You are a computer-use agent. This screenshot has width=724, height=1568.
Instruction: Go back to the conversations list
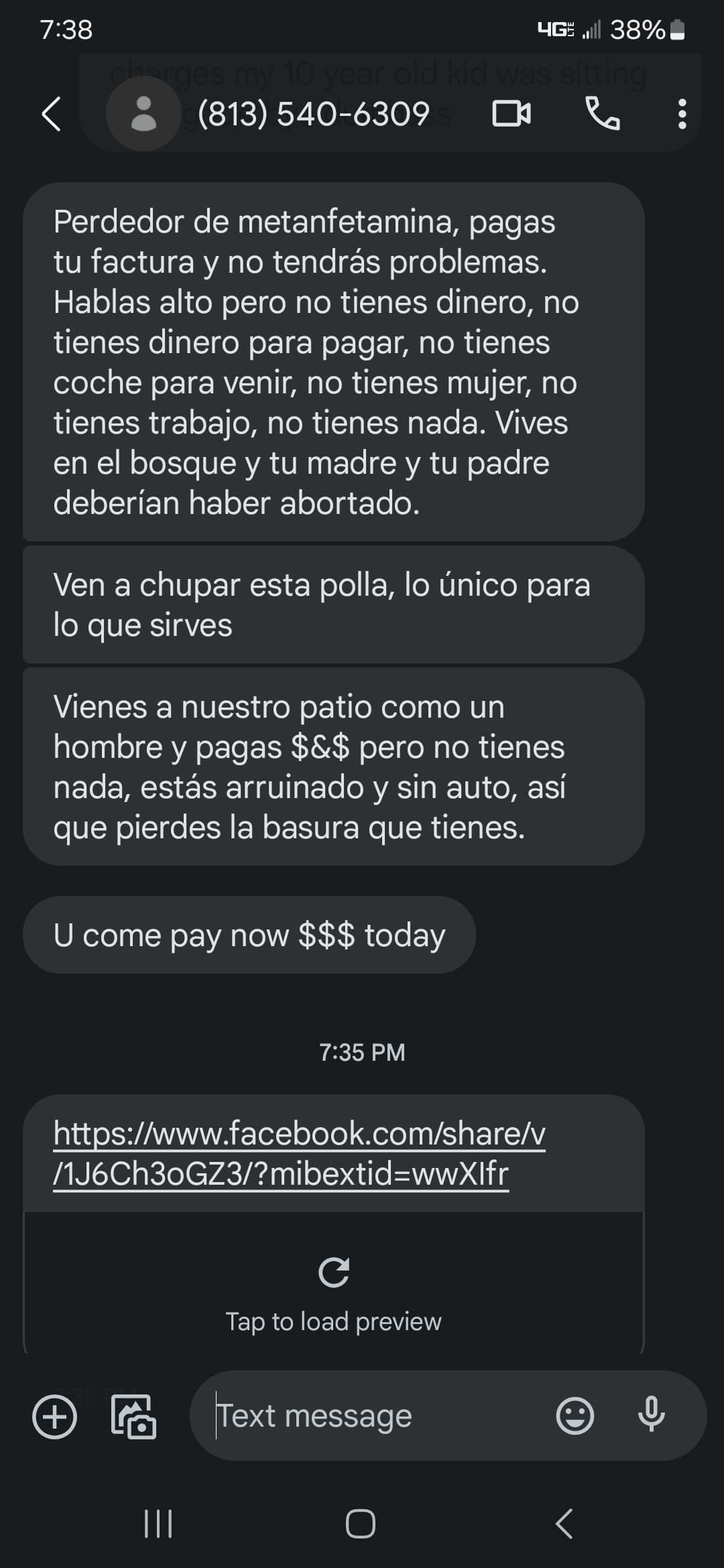coord(52,114)
